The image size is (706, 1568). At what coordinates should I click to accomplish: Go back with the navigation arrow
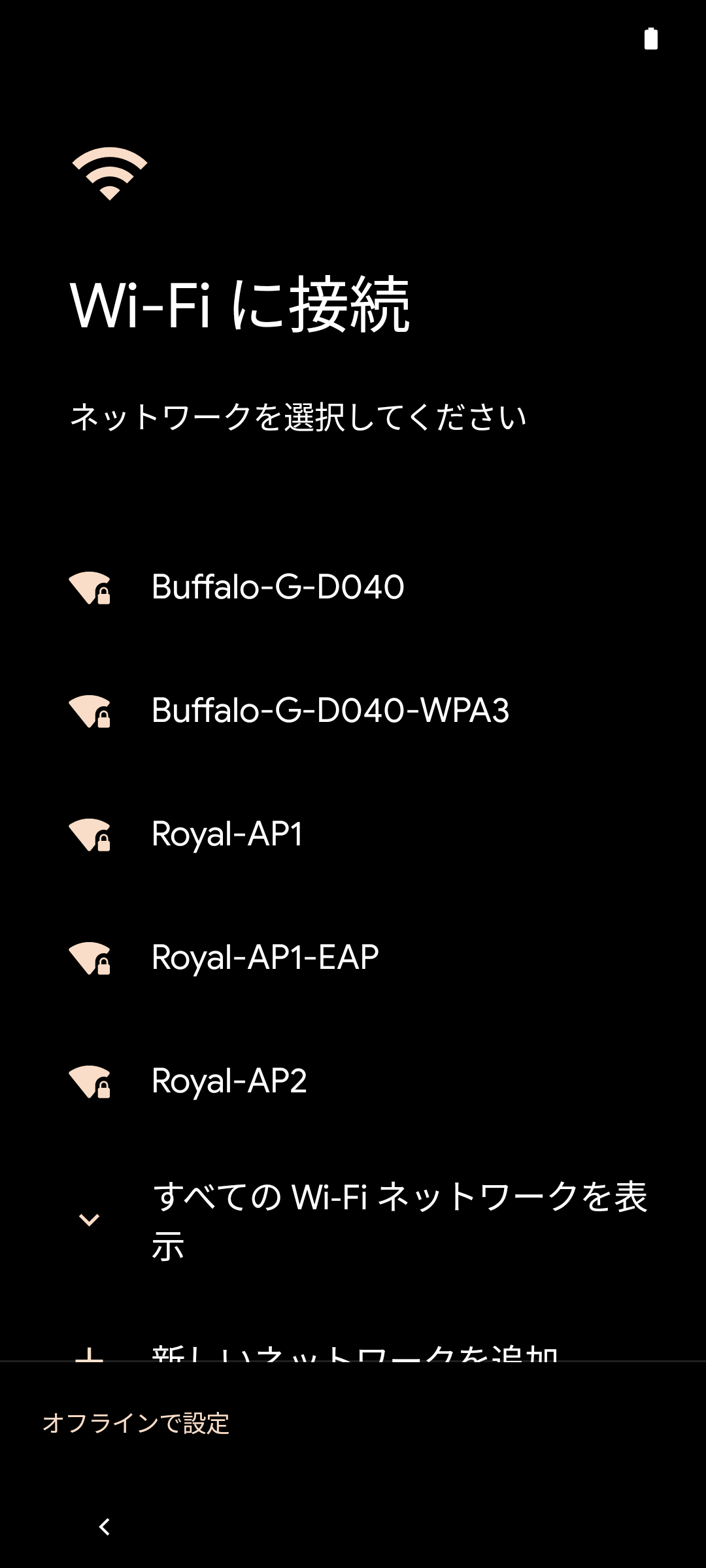coord(105,1527)
